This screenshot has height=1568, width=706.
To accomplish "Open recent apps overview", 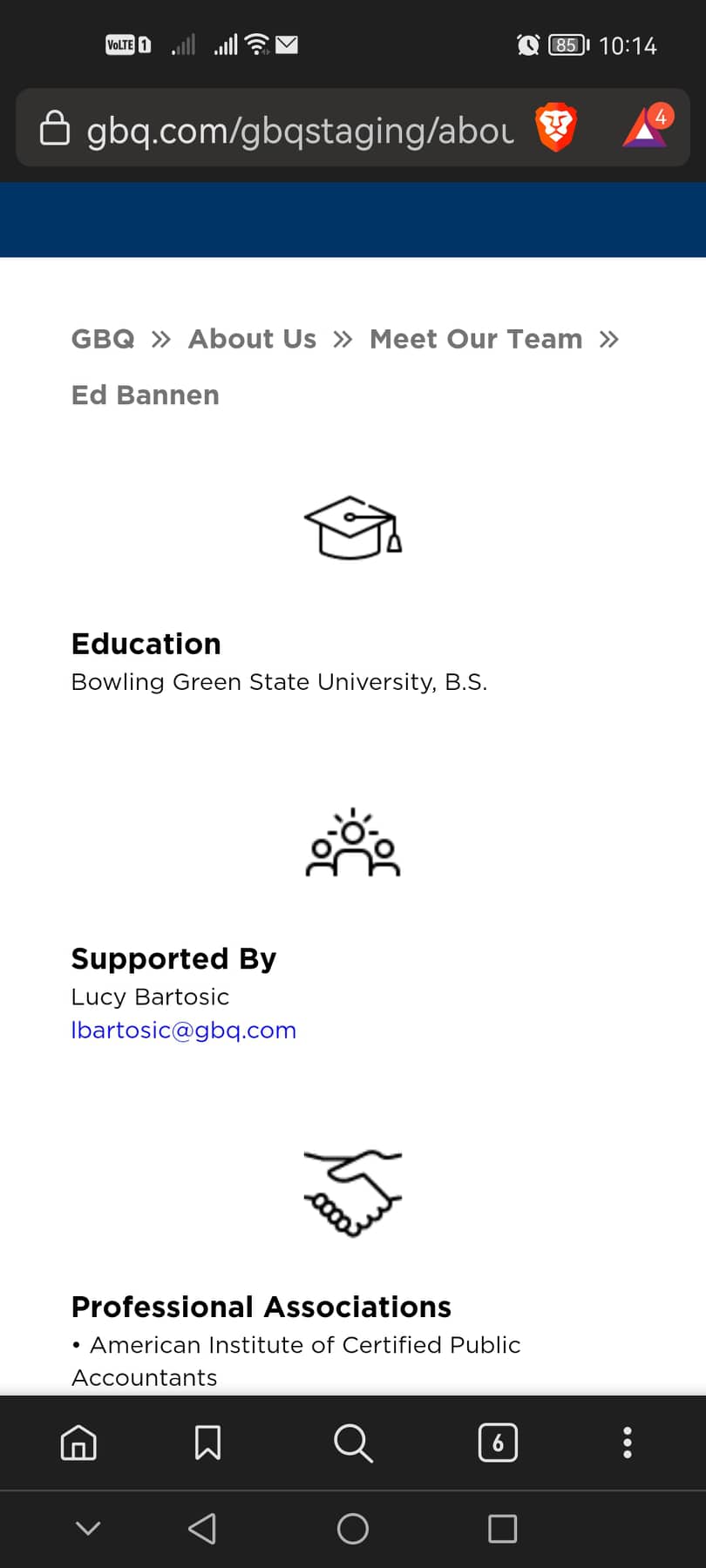I will 502,1528.
